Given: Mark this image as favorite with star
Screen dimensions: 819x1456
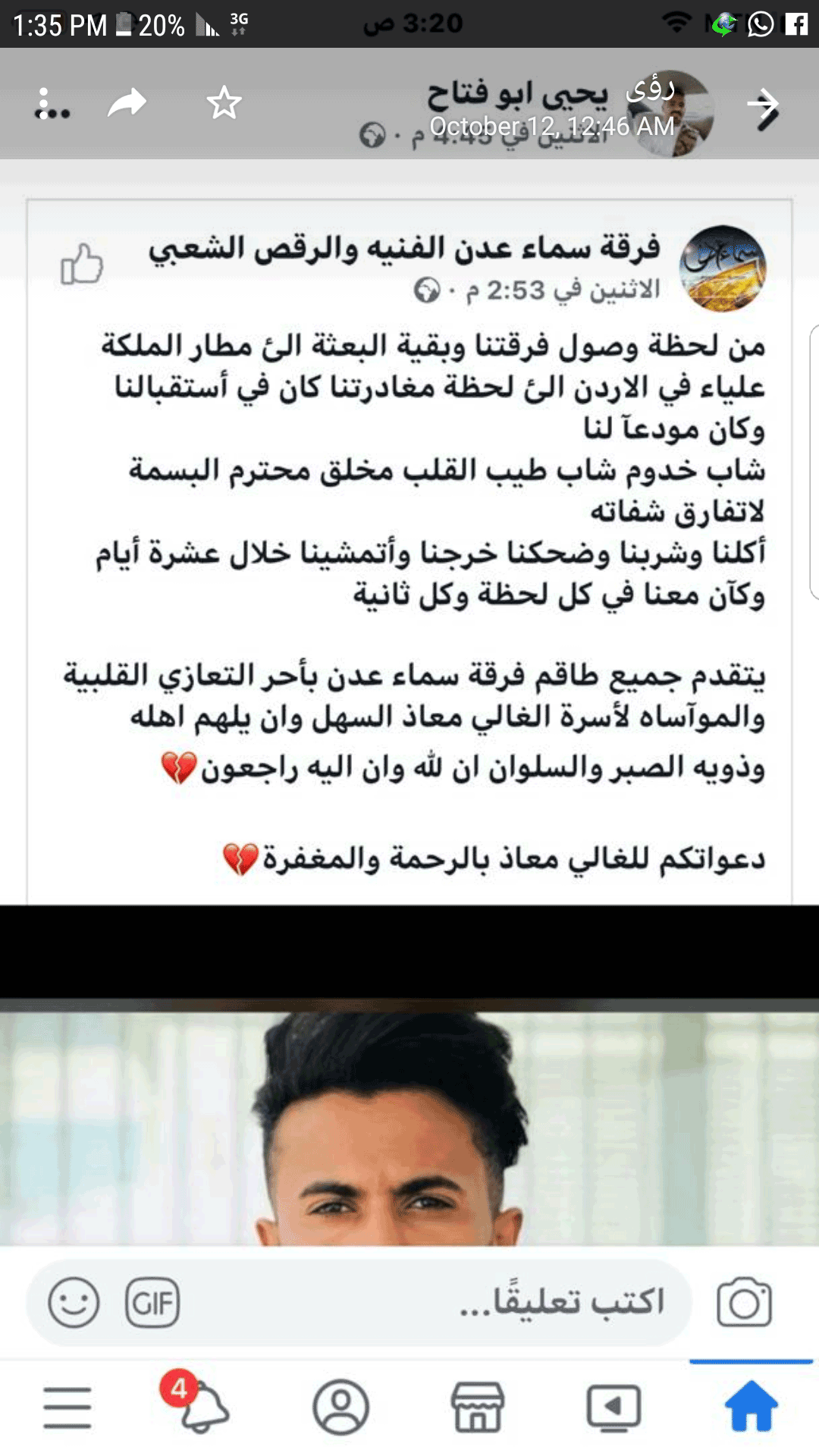Looking at the screenshot, I should tap(224, 104).
